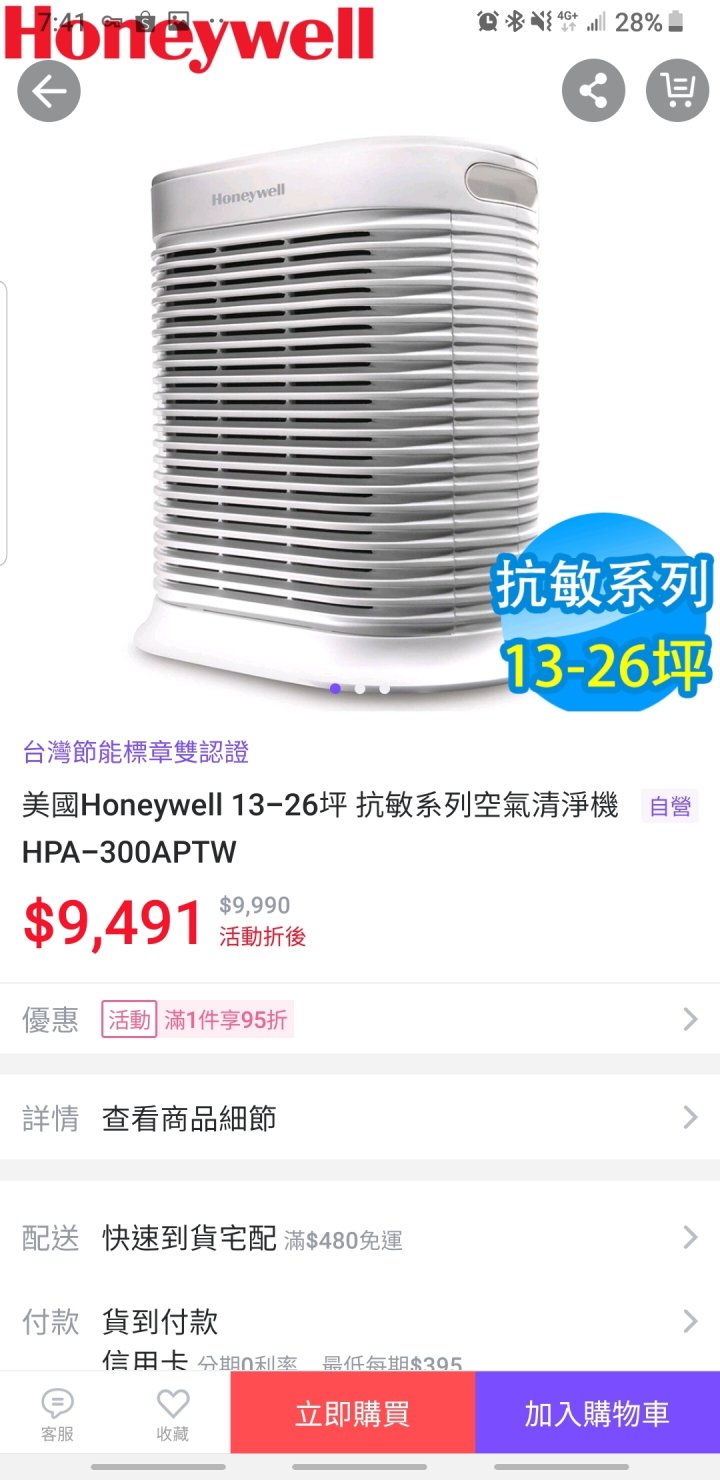Screen dimensions: 720x1480
Task: Tap 立即購買 to buy now
Action: click(x=352, y=1413)
